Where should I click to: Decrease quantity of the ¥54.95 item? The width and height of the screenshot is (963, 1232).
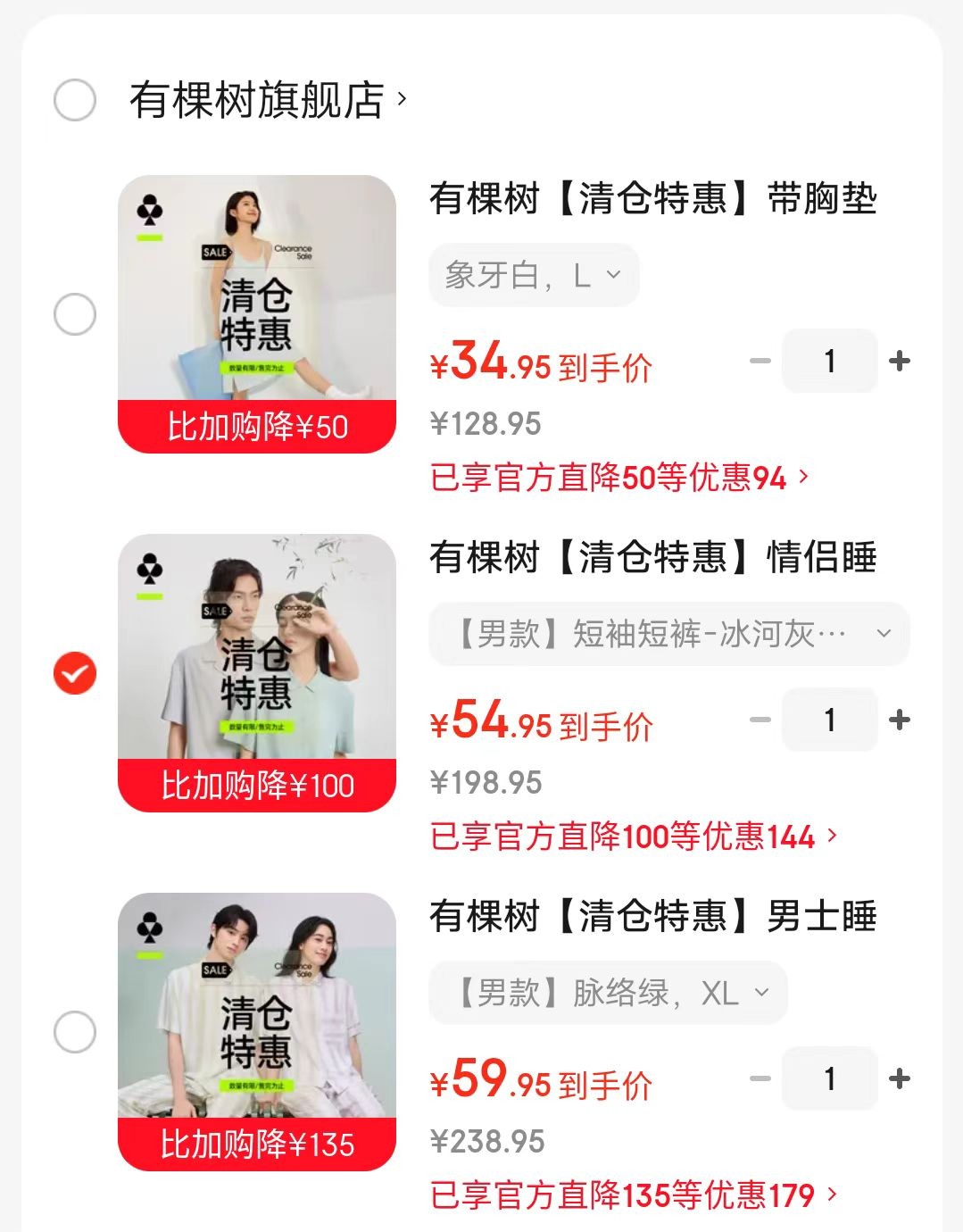(x=760, y=720)
